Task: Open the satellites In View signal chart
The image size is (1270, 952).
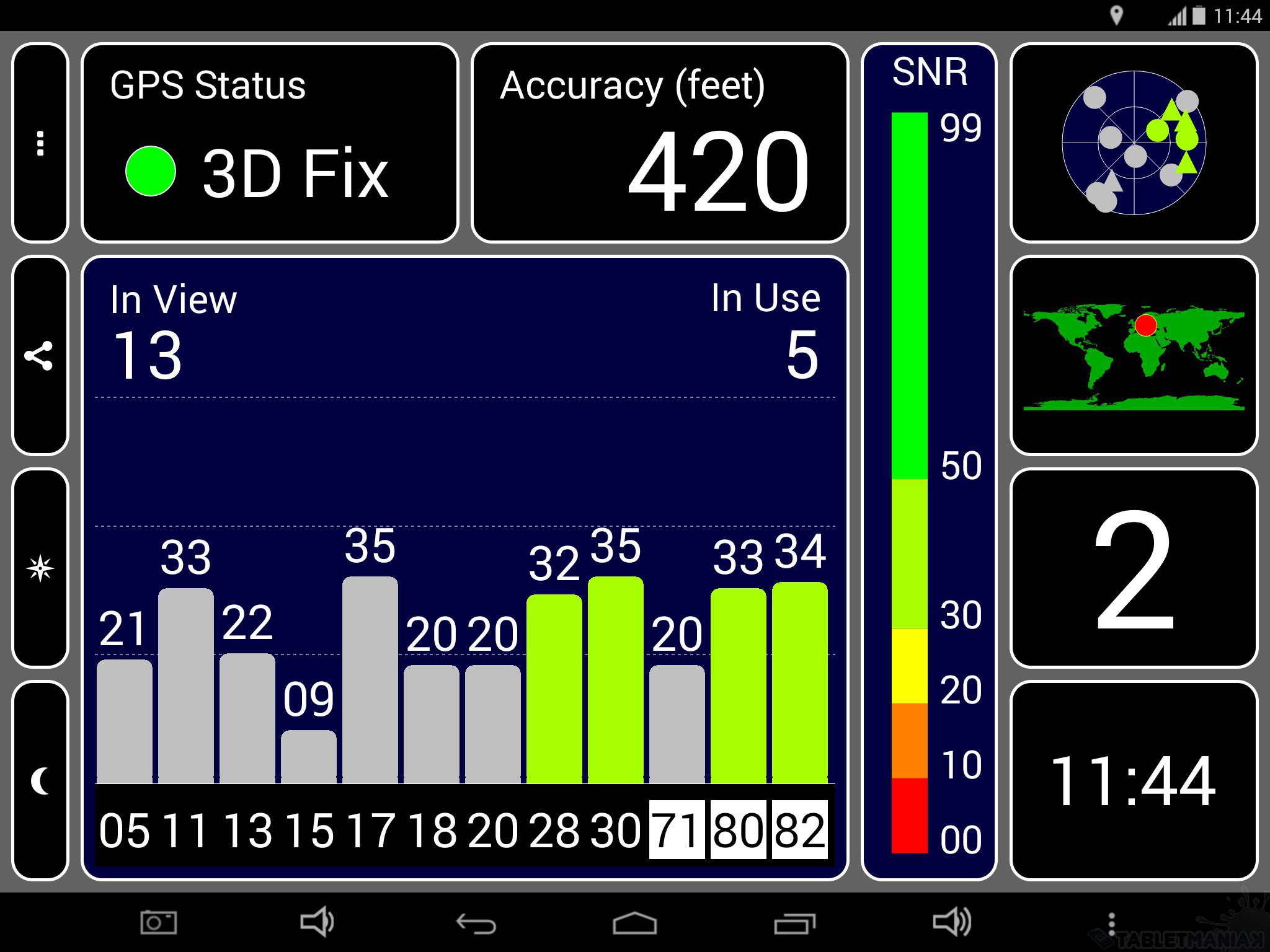Action: pos(465,567)
